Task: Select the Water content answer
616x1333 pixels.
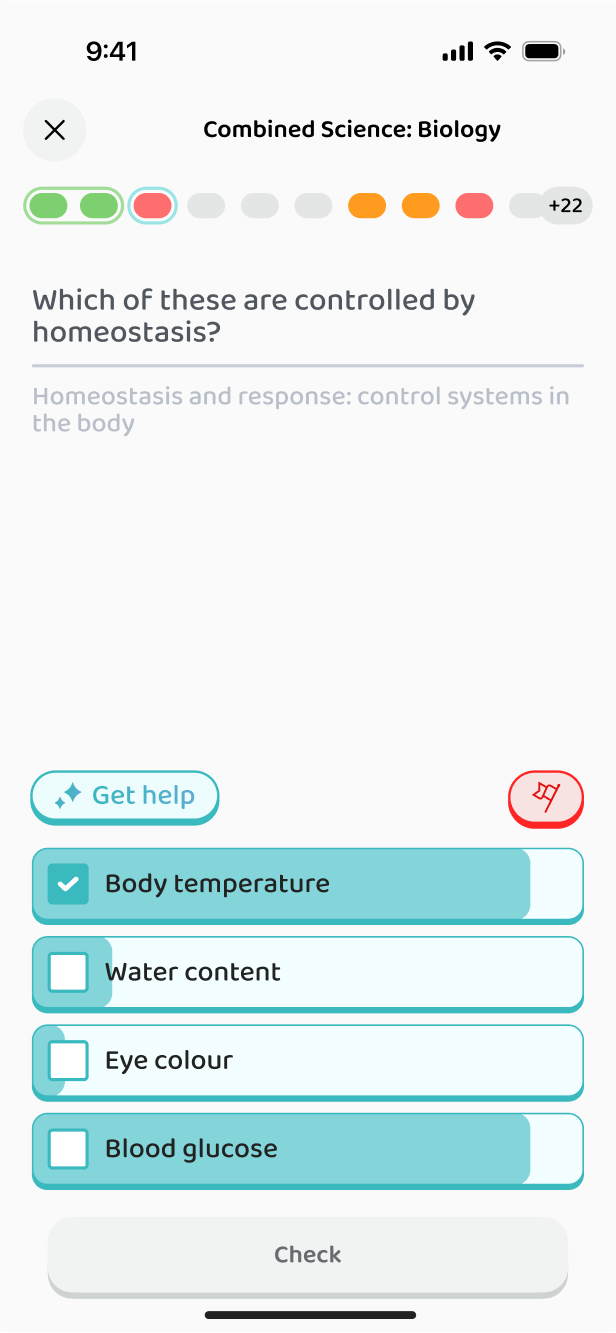Action: pyautogui.click(x=308, y=973)
